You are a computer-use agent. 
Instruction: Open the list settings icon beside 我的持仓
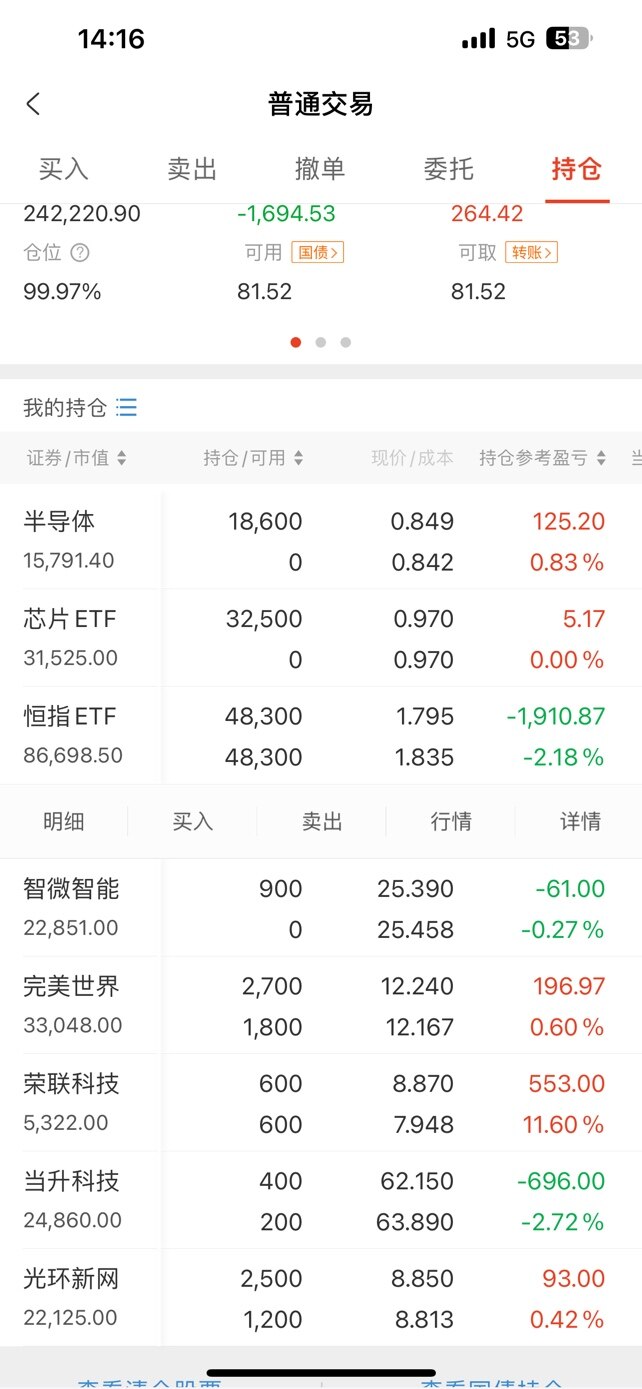[126, 407]
